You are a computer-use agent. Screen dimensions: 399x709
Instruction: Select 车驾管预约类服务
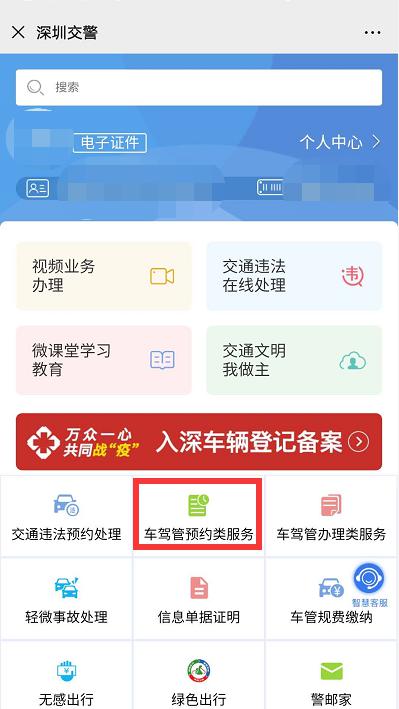click(198, 516)
